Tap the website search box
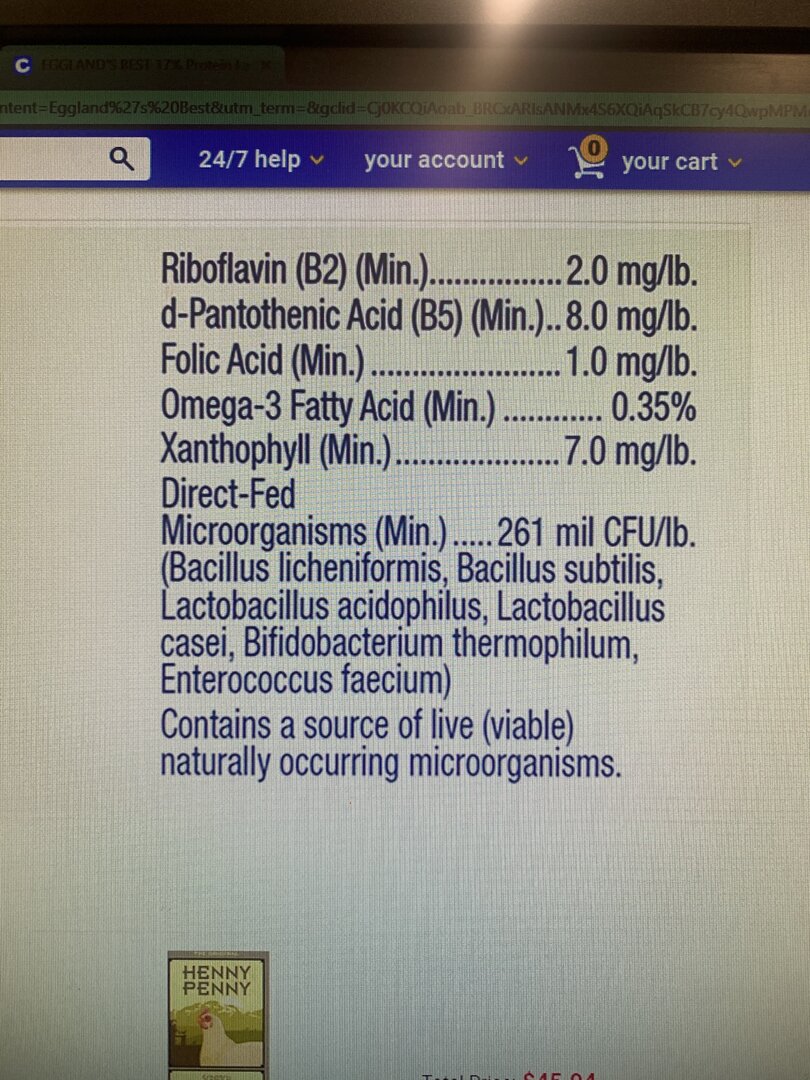The width and height of the screenshot is (810, 1080). (x=74, y=159)
